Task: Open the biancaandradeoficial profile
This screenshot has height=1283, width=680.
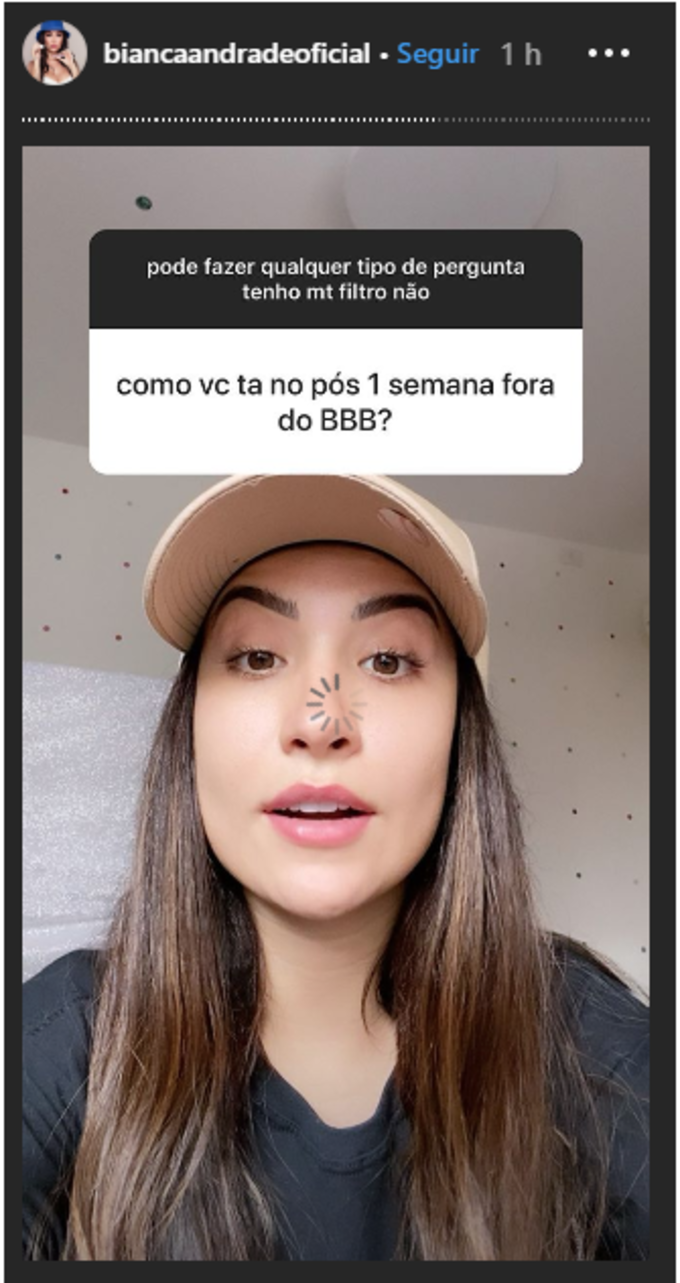Action: coord(236,54)
